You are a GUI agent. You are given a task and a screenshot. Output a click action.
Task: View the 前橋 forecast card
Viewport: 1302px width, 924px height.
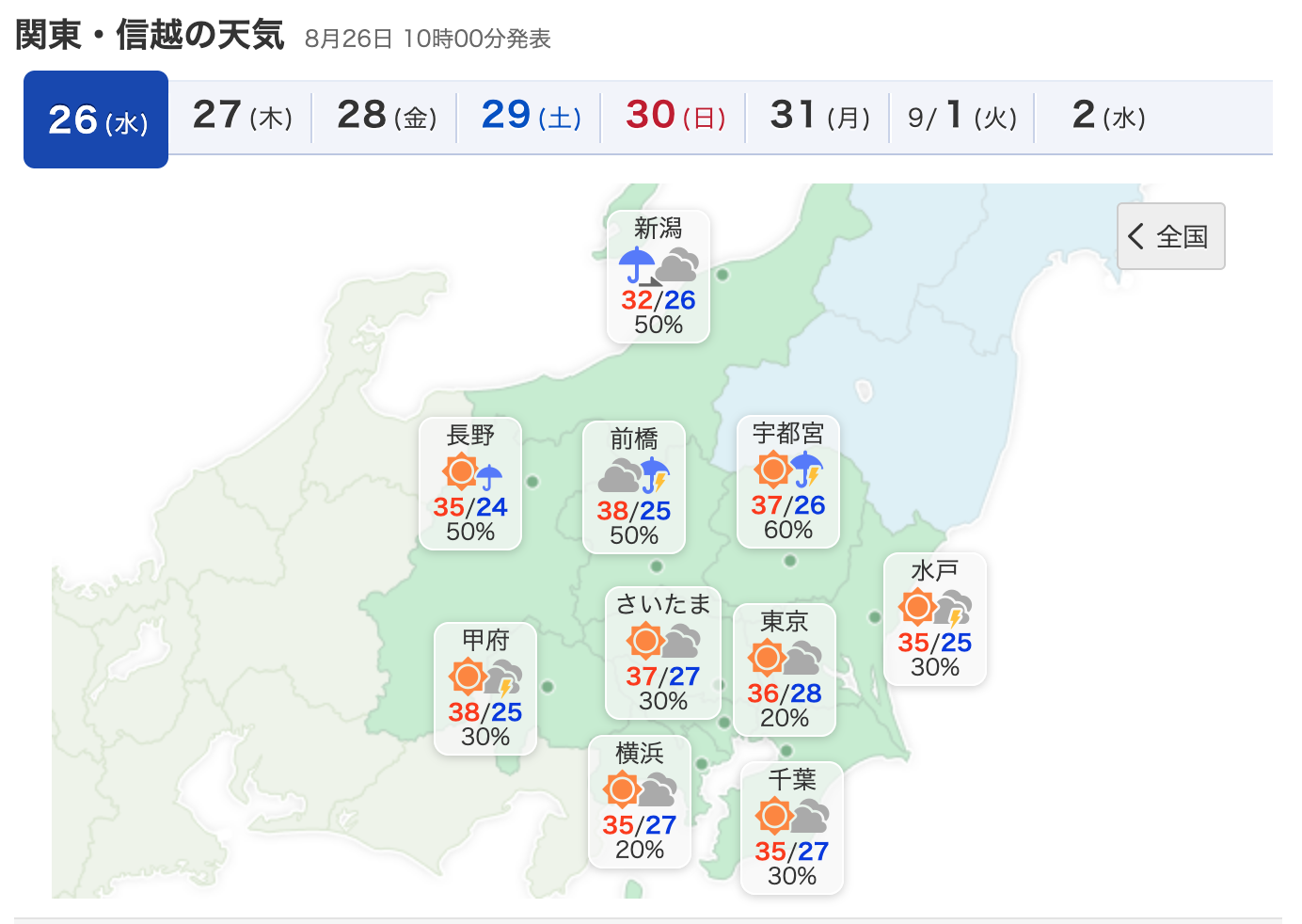(634, 487)
